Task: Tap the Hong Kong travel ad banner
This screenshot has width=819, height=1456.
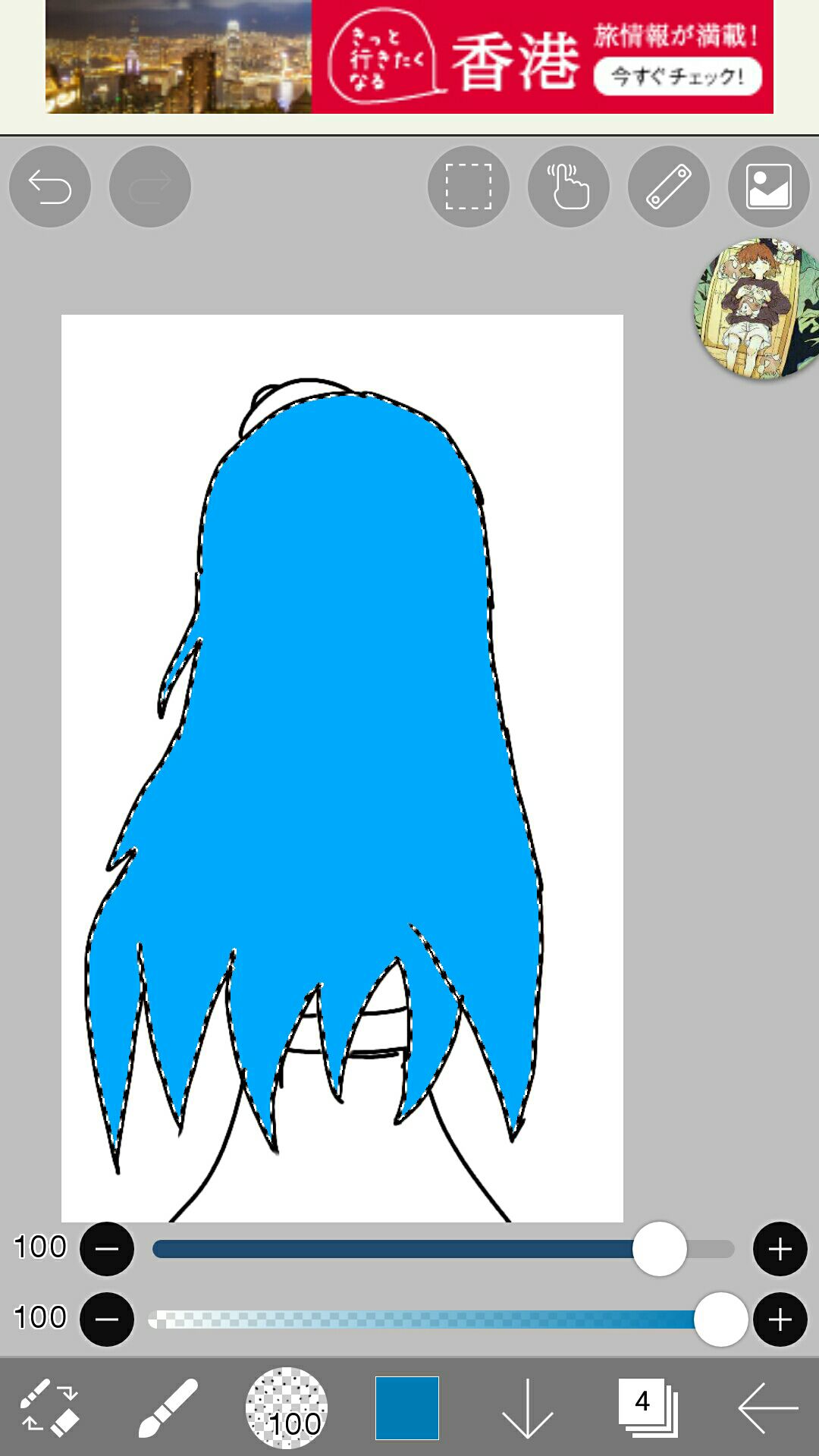Action: [409, 57]
